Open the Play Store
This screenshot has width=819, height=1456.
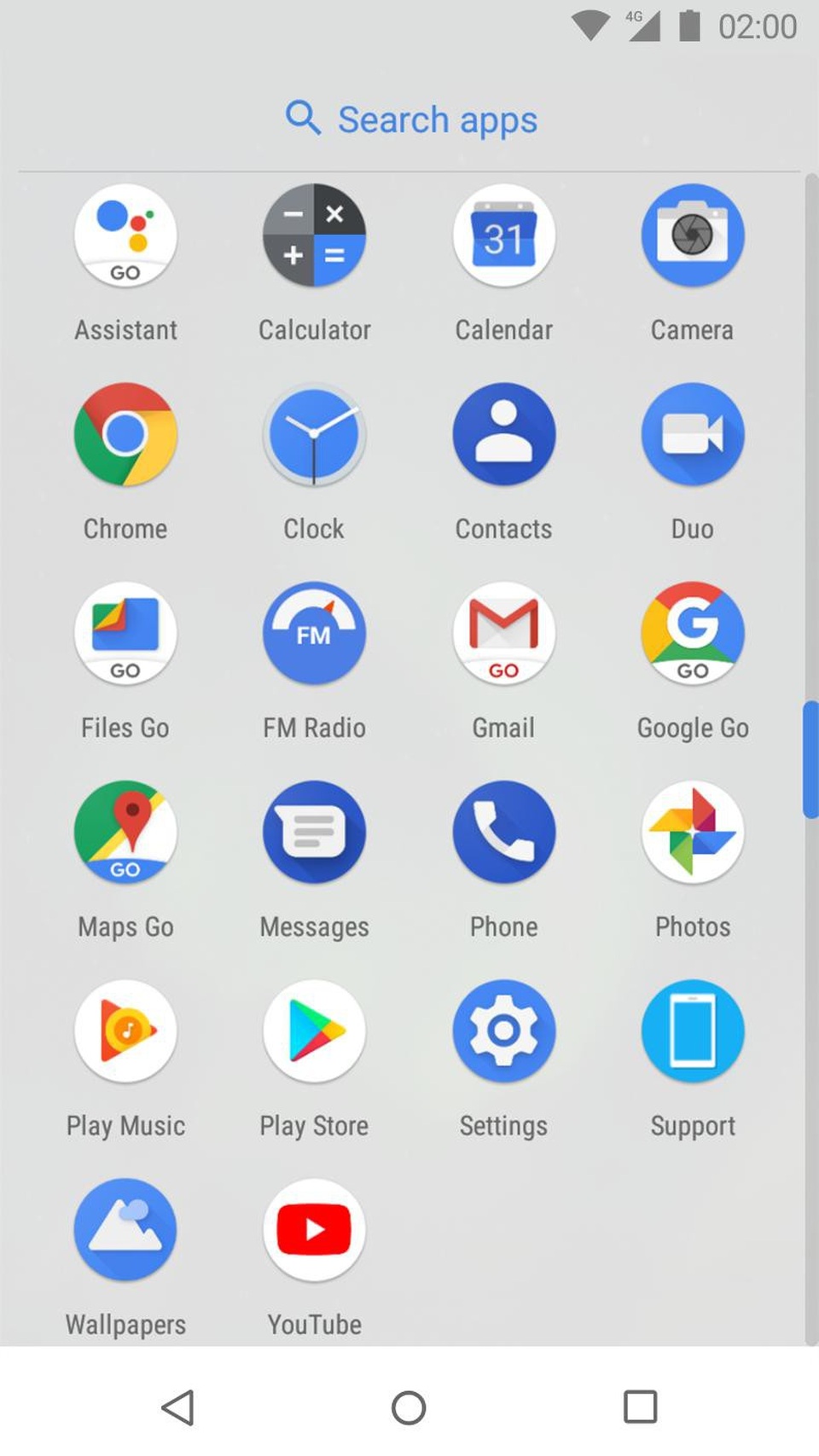pos(314,1032)
